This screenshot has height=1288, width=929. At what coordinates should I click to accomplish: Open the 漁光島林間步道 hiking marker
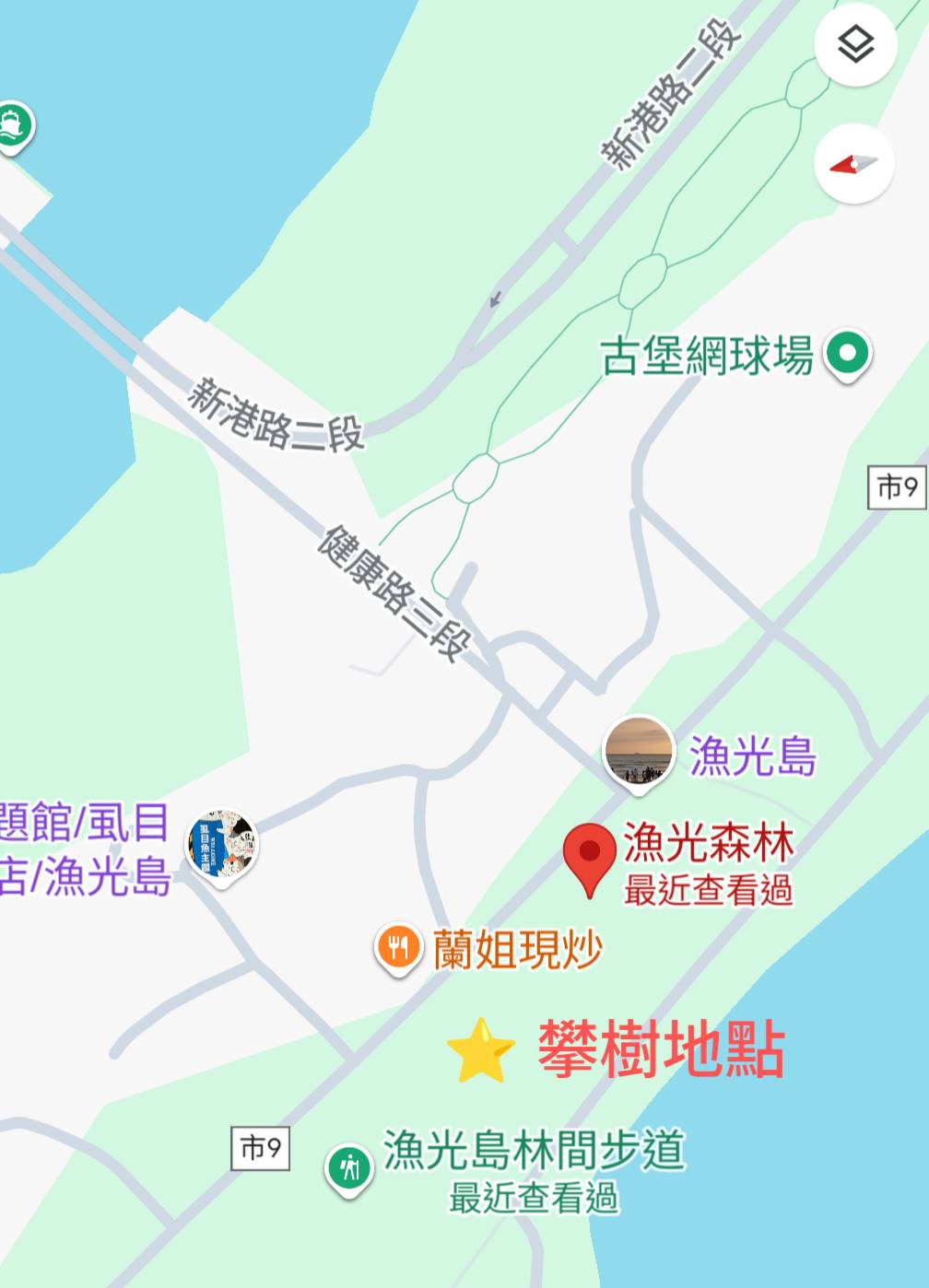(x=348, y=1168)
